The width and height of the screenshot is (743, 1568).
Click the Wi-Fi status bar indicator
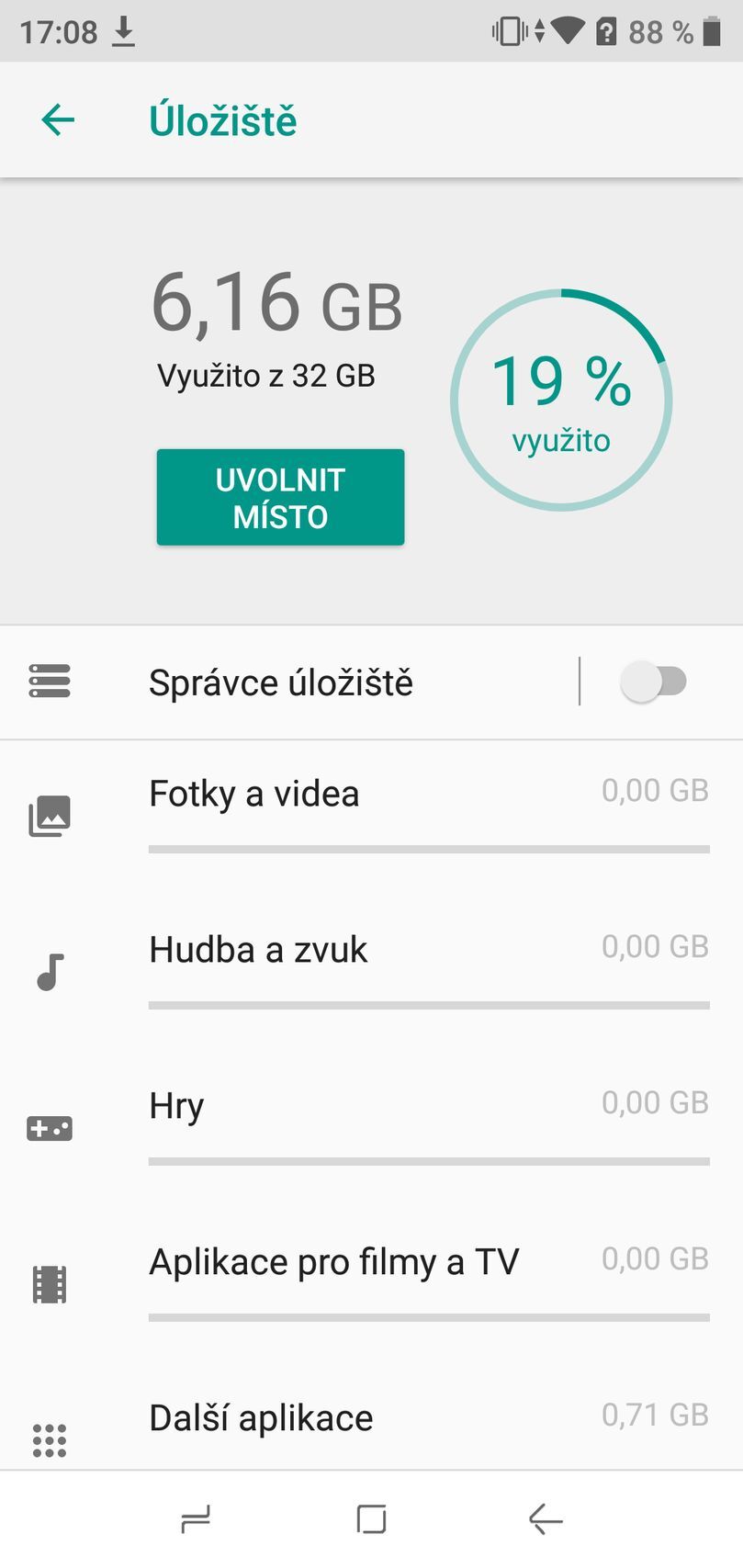point(569,30)
